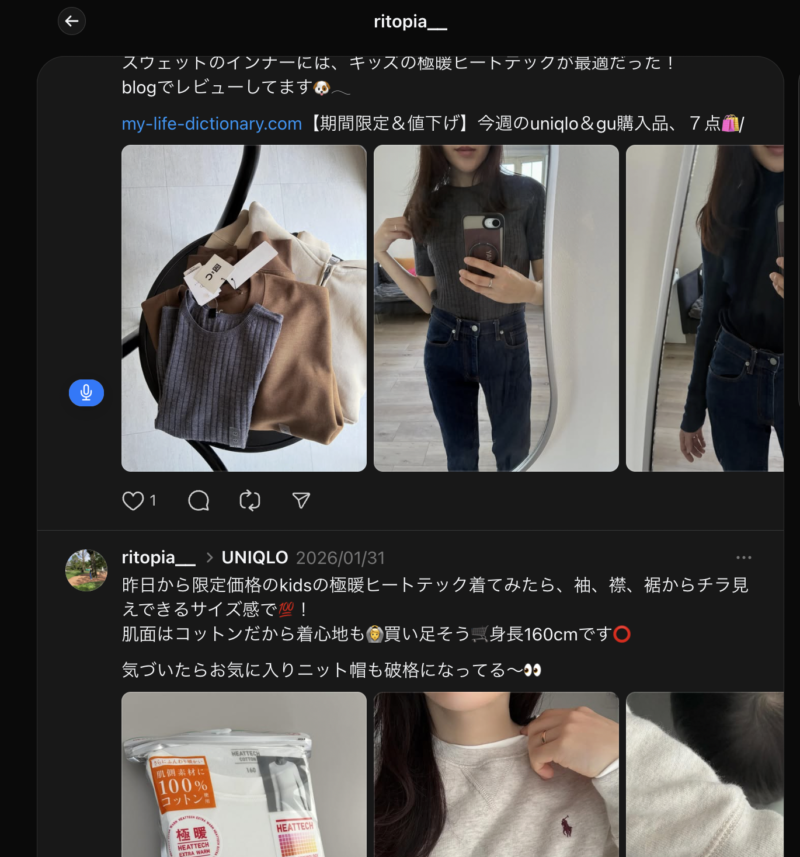Open the gray ribbed tee mirror selfie
The height and width of the screenshot is (857, 800).
point(496,308)
